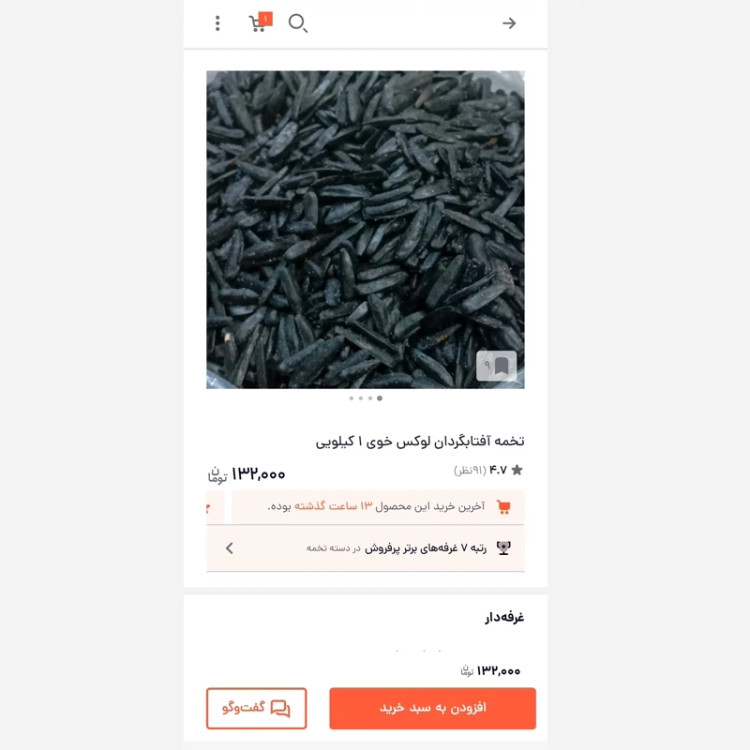Open the shopping cart
The height and width of the screenshot is (750, 750).
pyautogui.click(x=259, y=22)
